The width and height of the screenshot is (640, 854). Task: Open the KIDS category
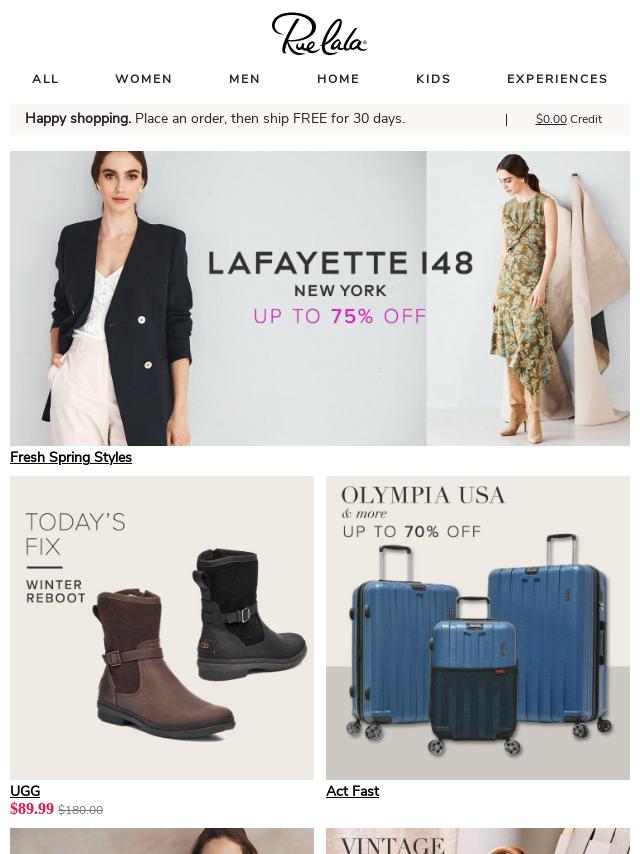433,79
